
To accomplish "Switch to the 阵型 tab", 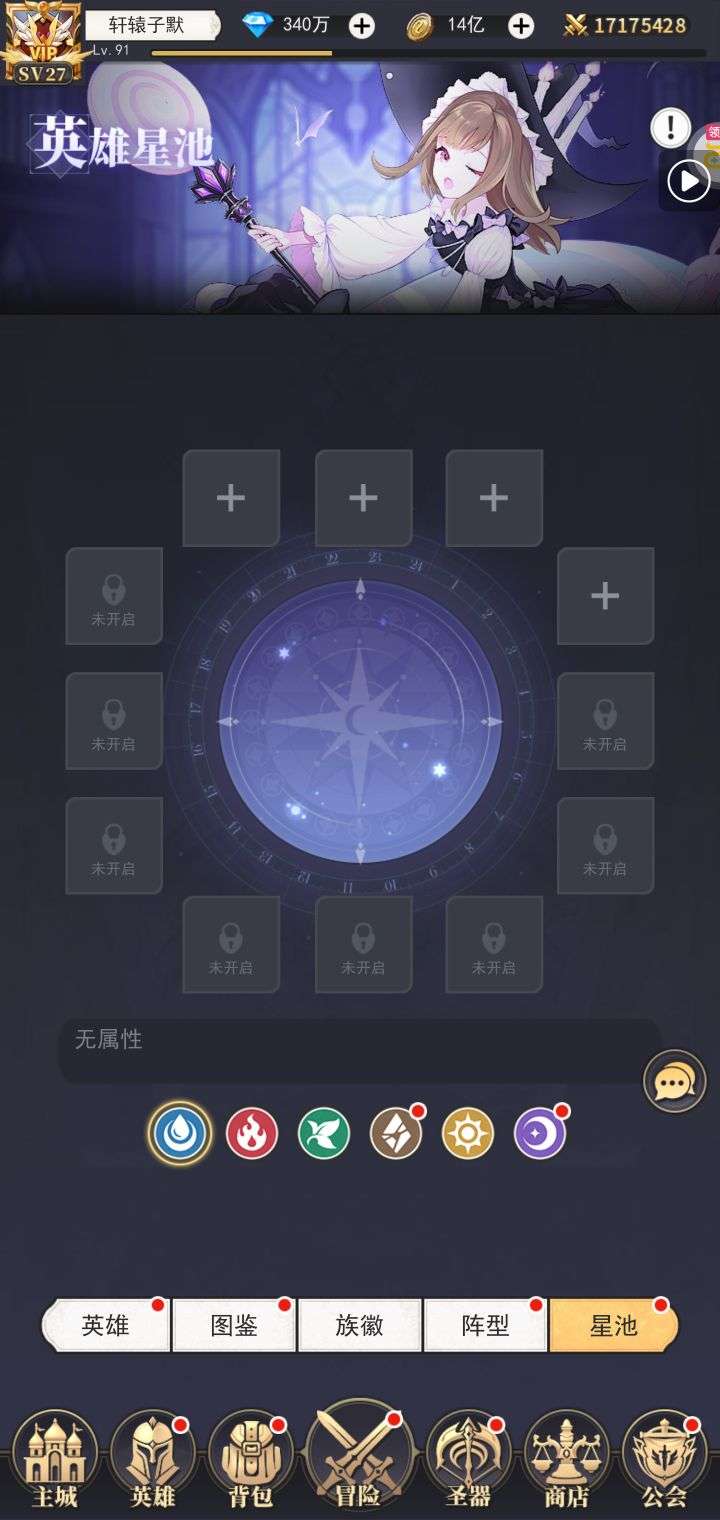I will 486,1326.
